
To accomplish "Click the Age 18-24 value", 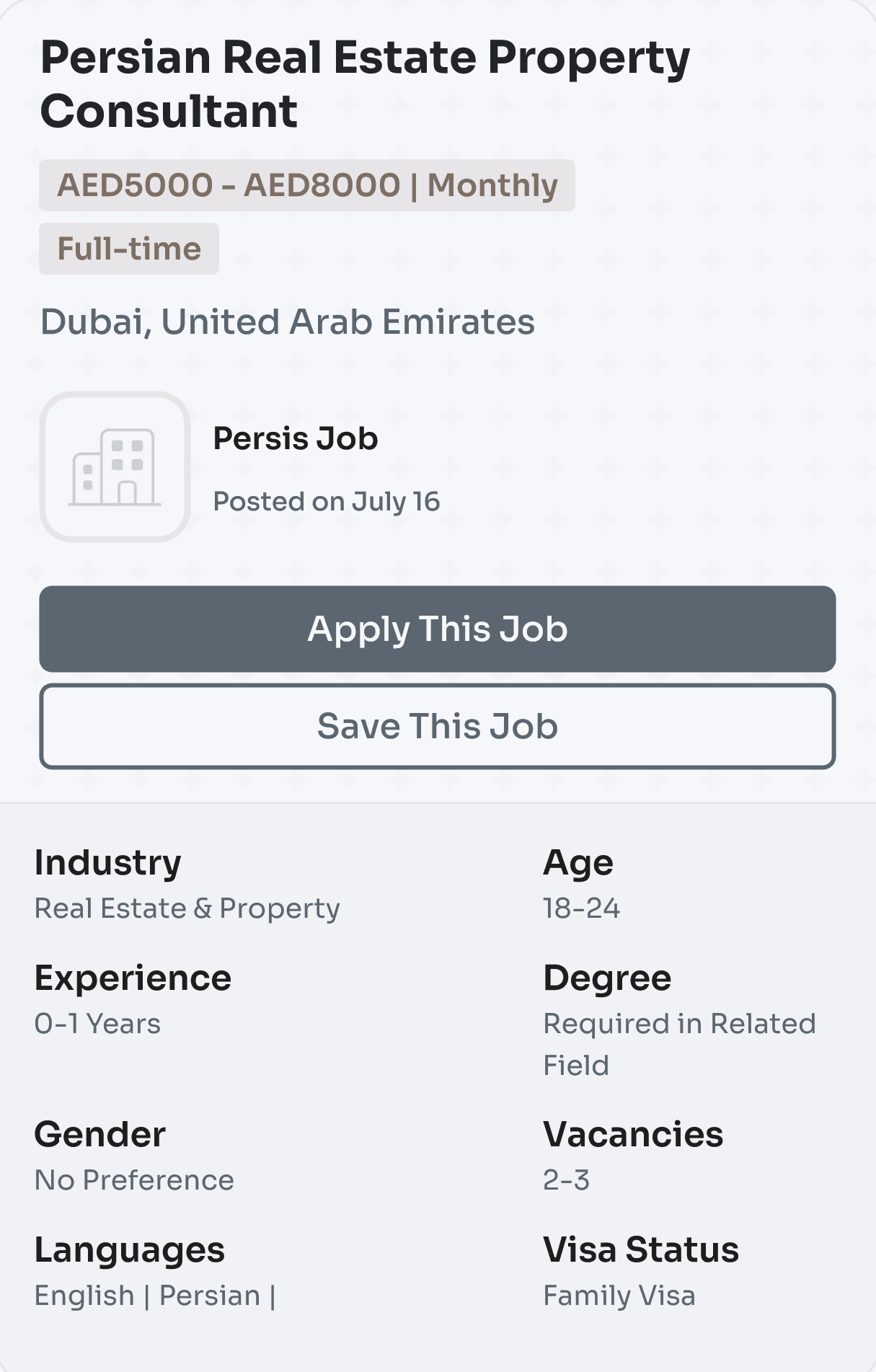I will (581, 908).
